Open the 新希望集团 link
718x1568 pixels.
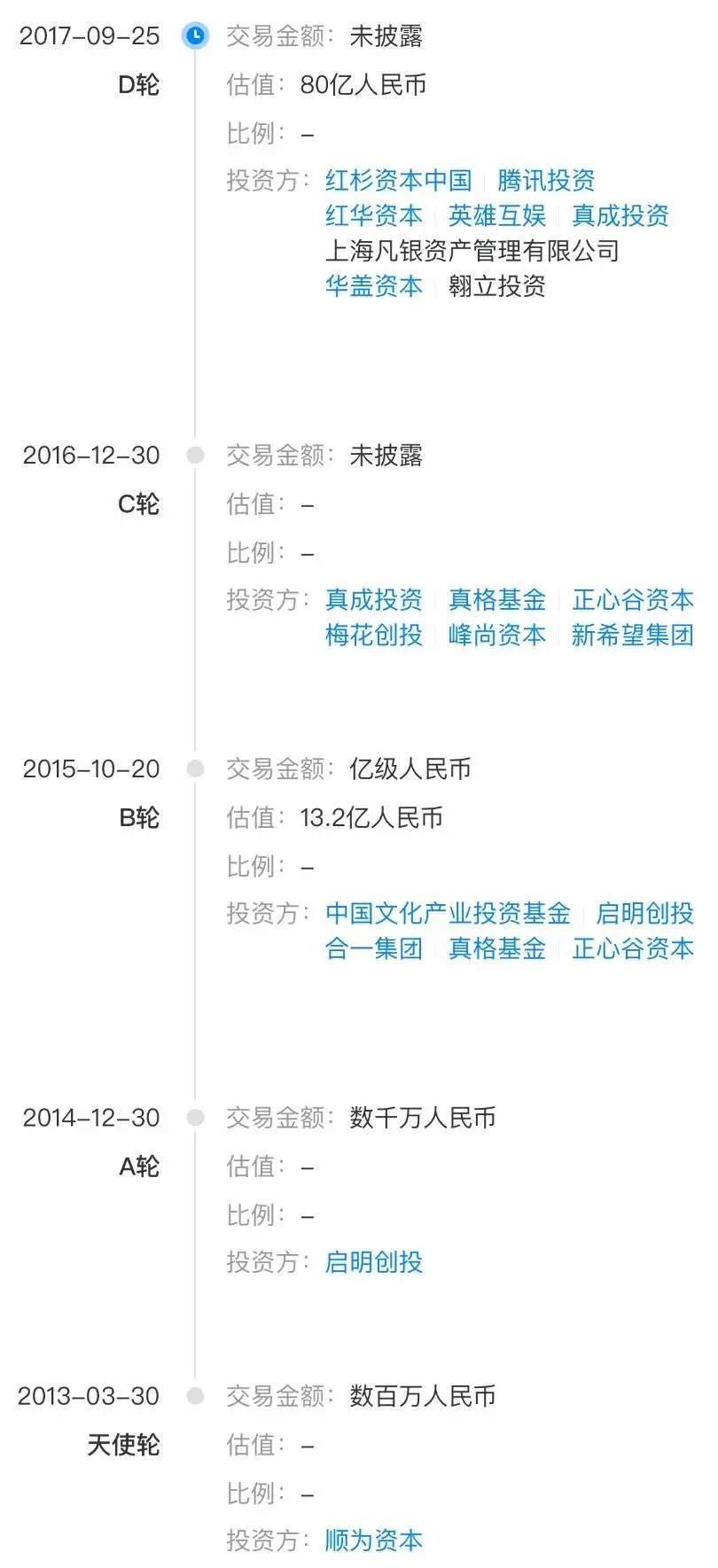point(633,636)
